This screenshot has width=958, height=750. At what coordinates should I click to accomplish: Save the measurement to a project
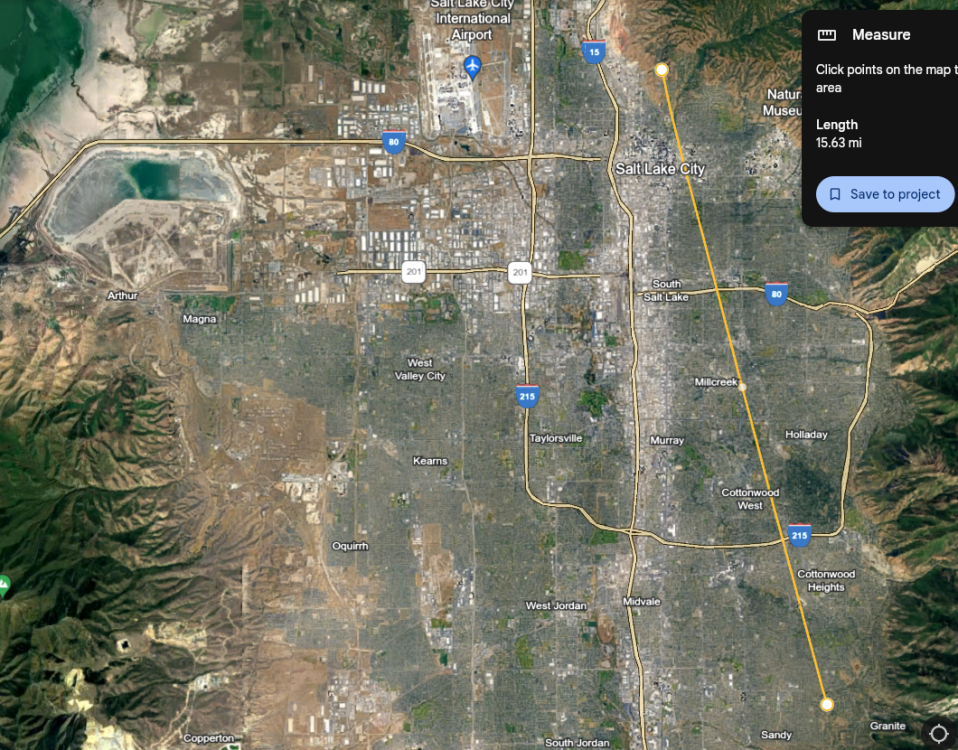[x=884, y=194]
